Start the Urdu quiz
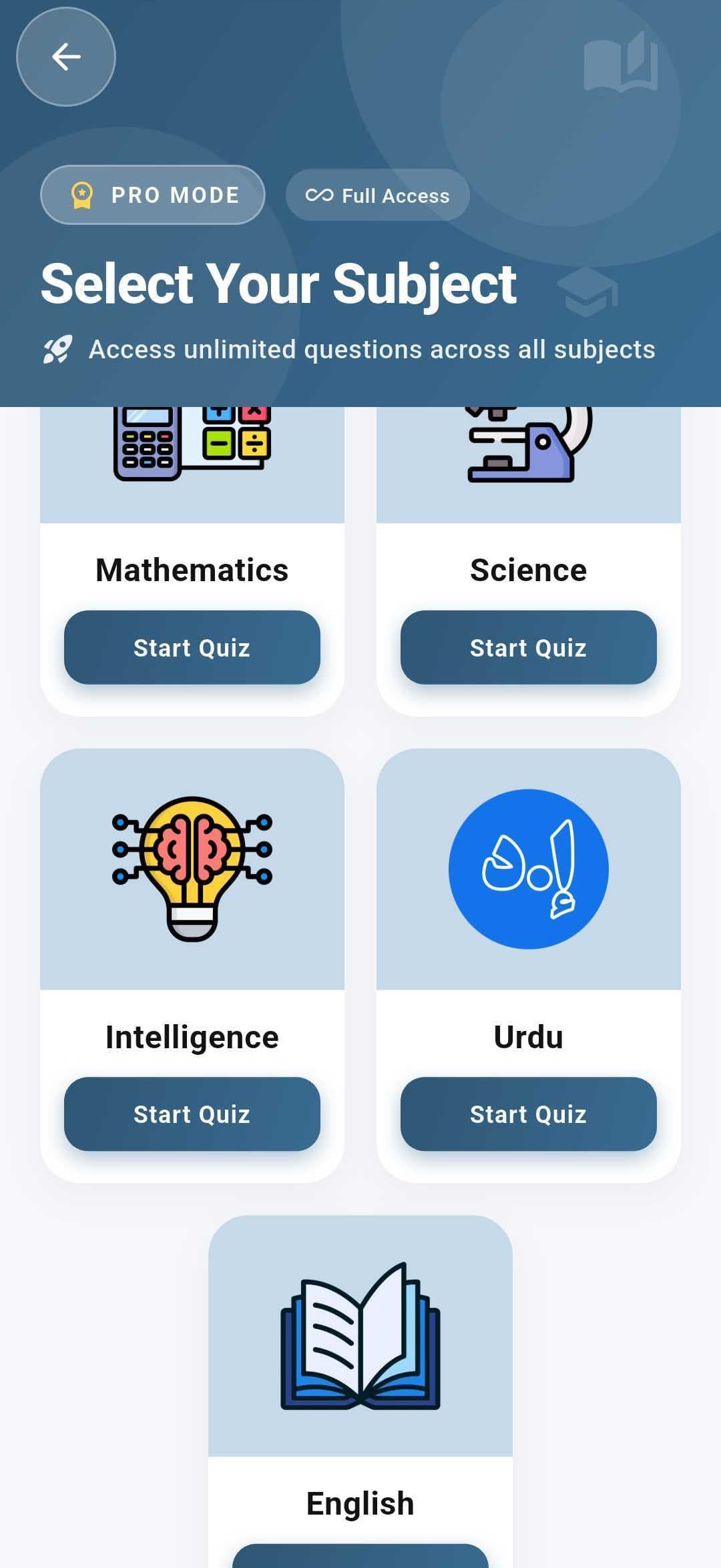Screen dimensions: 721x1568 point(529,1114)
